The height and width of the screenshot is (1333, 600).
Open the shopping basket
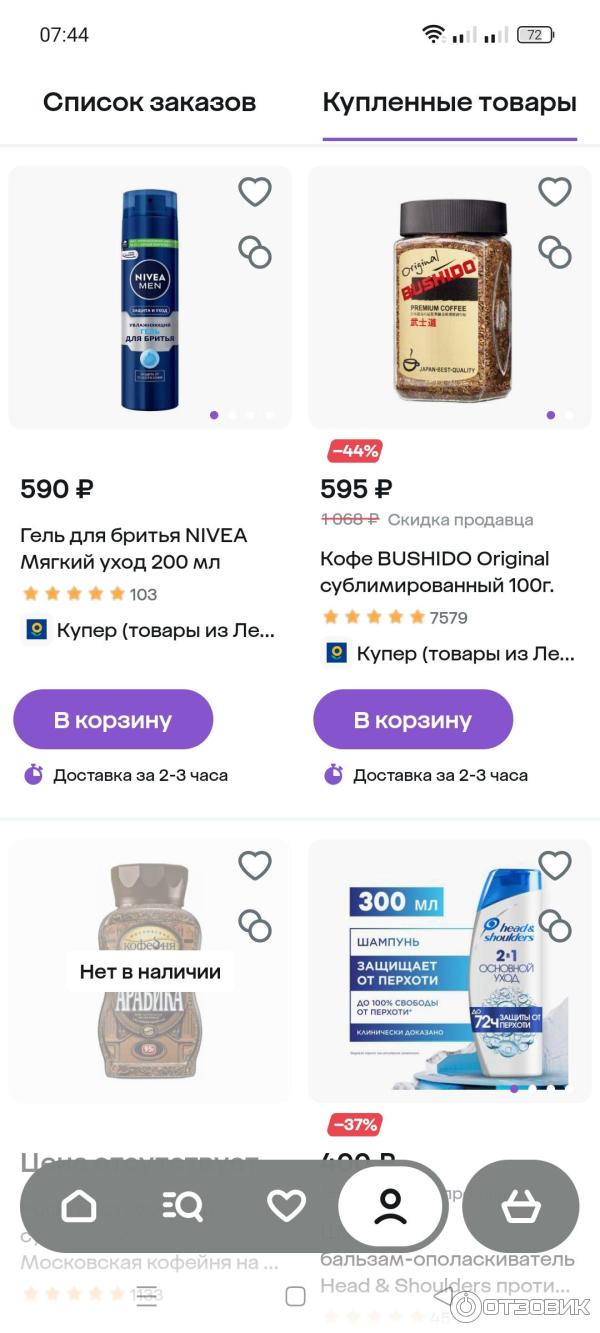pos(521,1206)
